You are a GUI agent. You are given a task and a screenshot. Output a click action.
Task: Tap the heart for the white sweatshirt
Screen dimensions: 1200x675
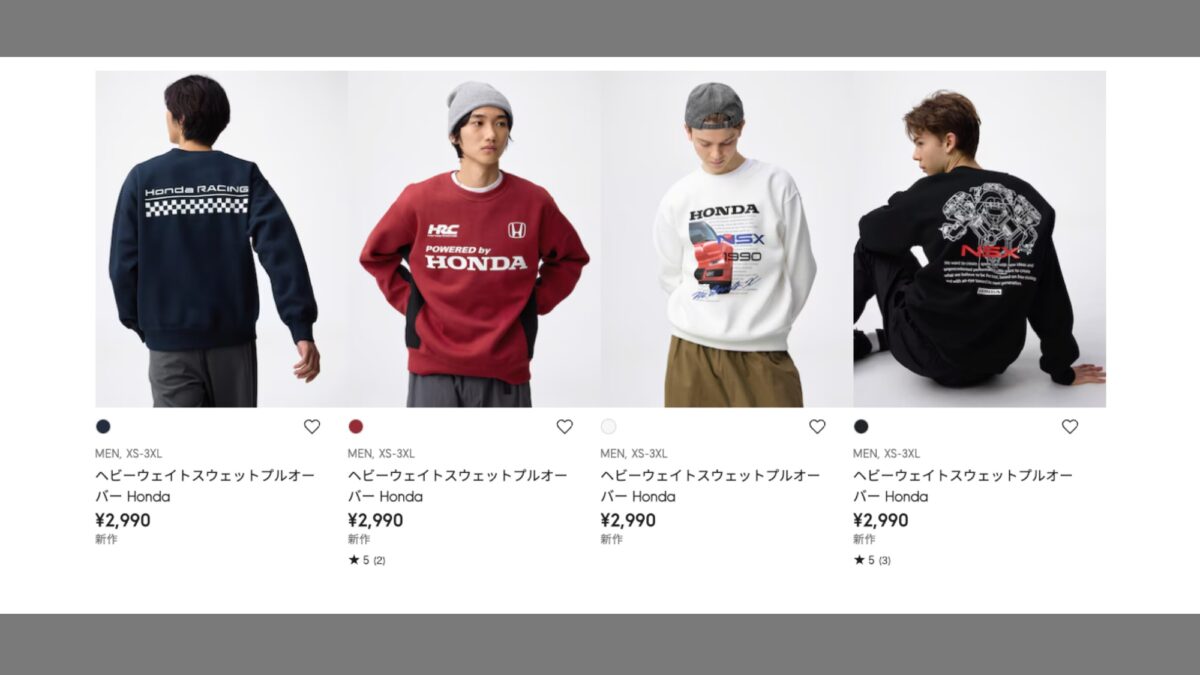coord(817,426)
